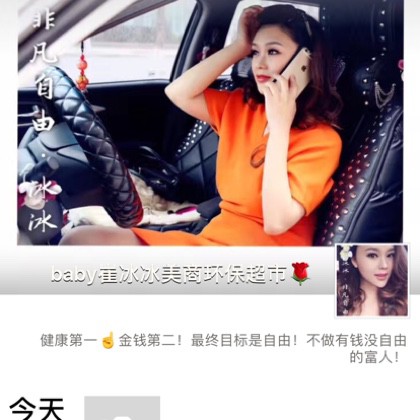420x420 pixels.
Task: Open the profile avatar picture
Action: [372, 280]
